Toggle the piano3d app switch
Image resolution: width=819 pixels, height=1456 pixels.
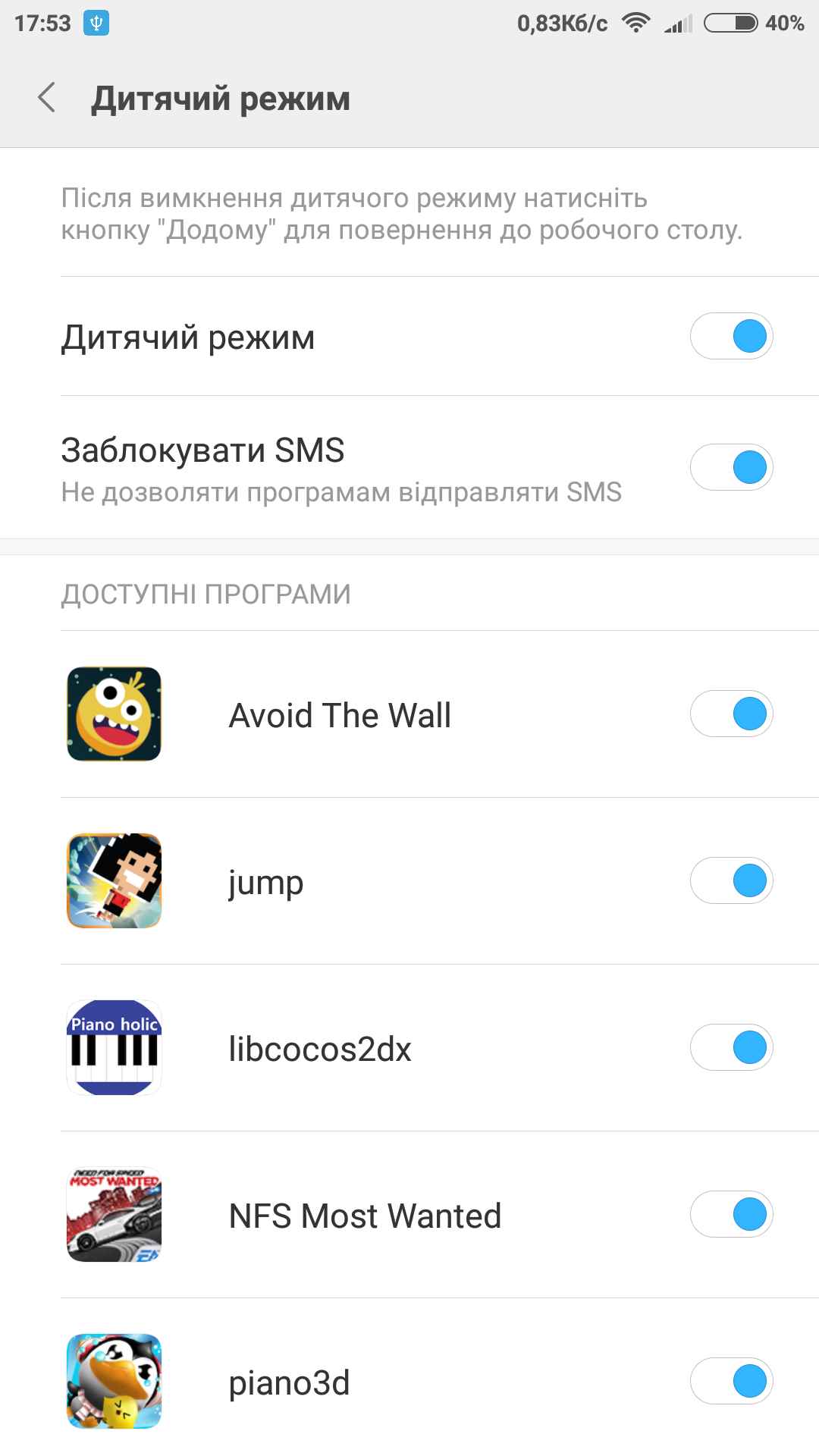[x=731, y=1381]
